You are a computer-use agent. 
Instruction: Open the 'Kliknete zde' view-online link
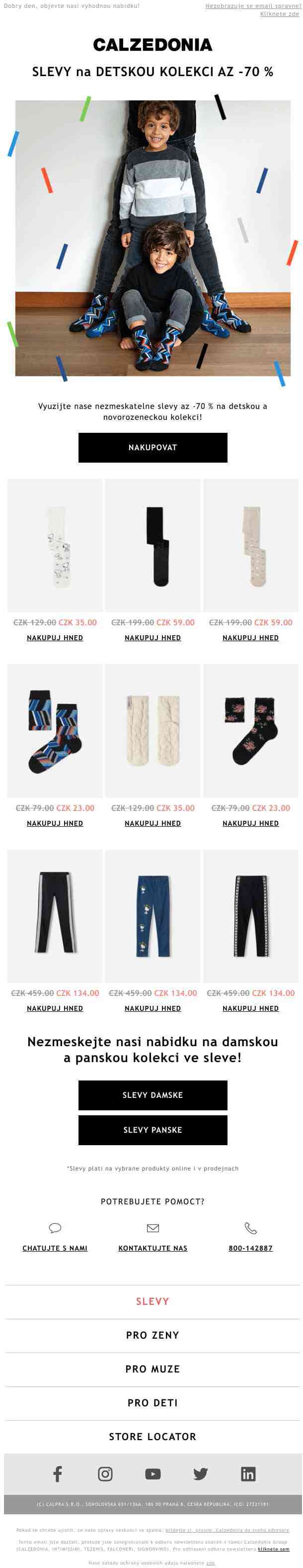point(279,14)
